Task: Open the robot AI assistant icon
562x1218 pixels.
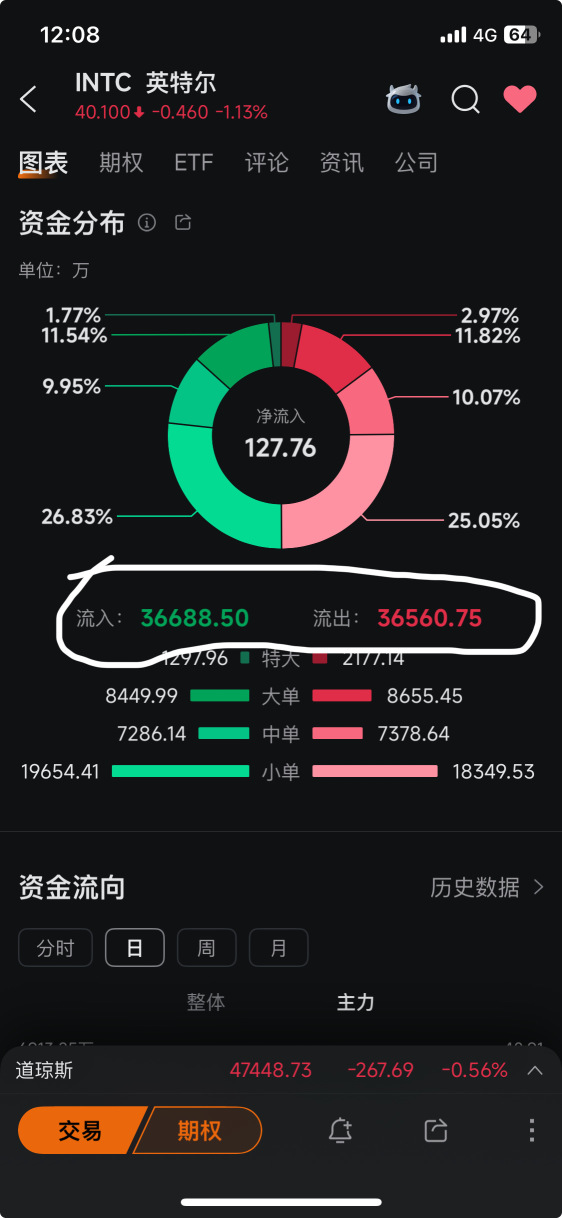Action: click(x=404, y=99)
